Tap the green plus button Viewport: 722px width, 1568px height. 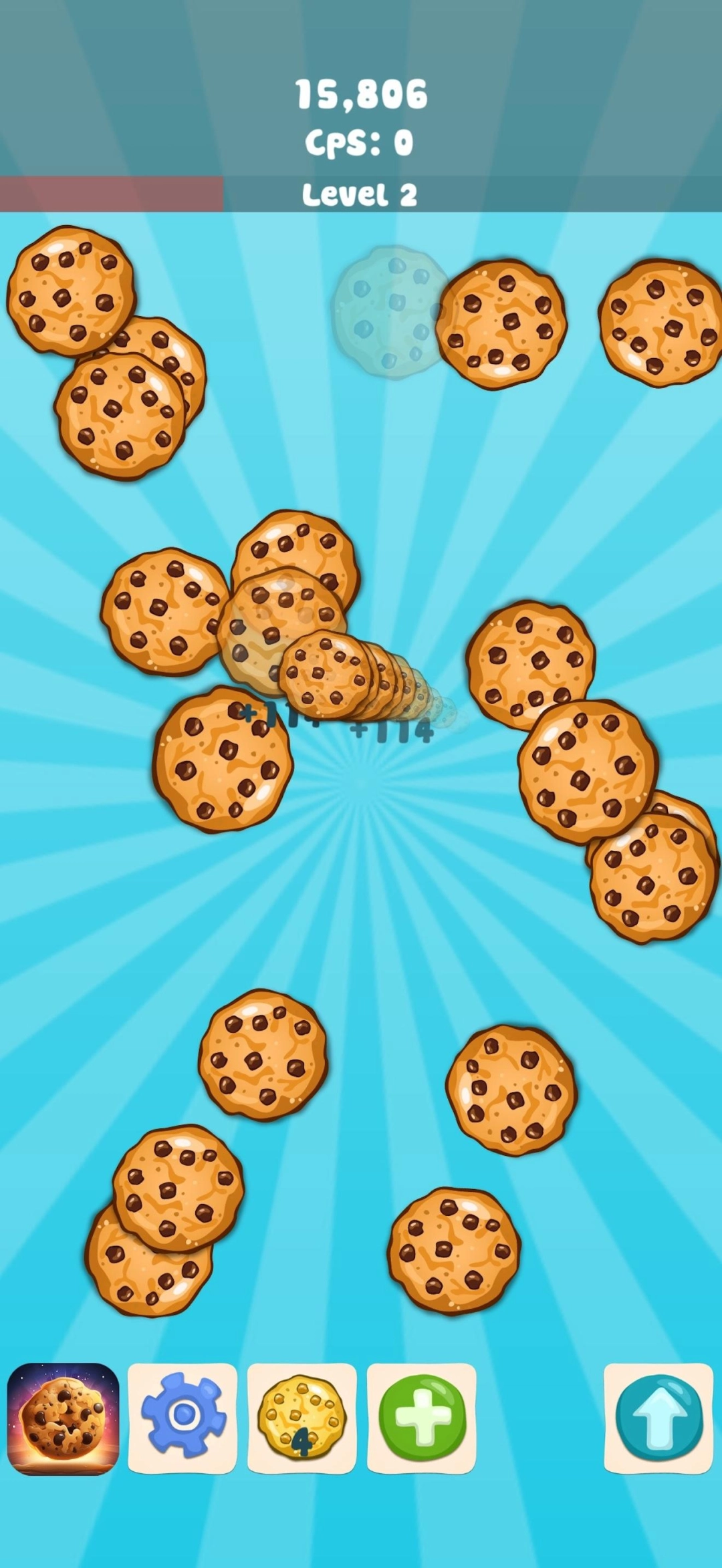(421, 1418)
